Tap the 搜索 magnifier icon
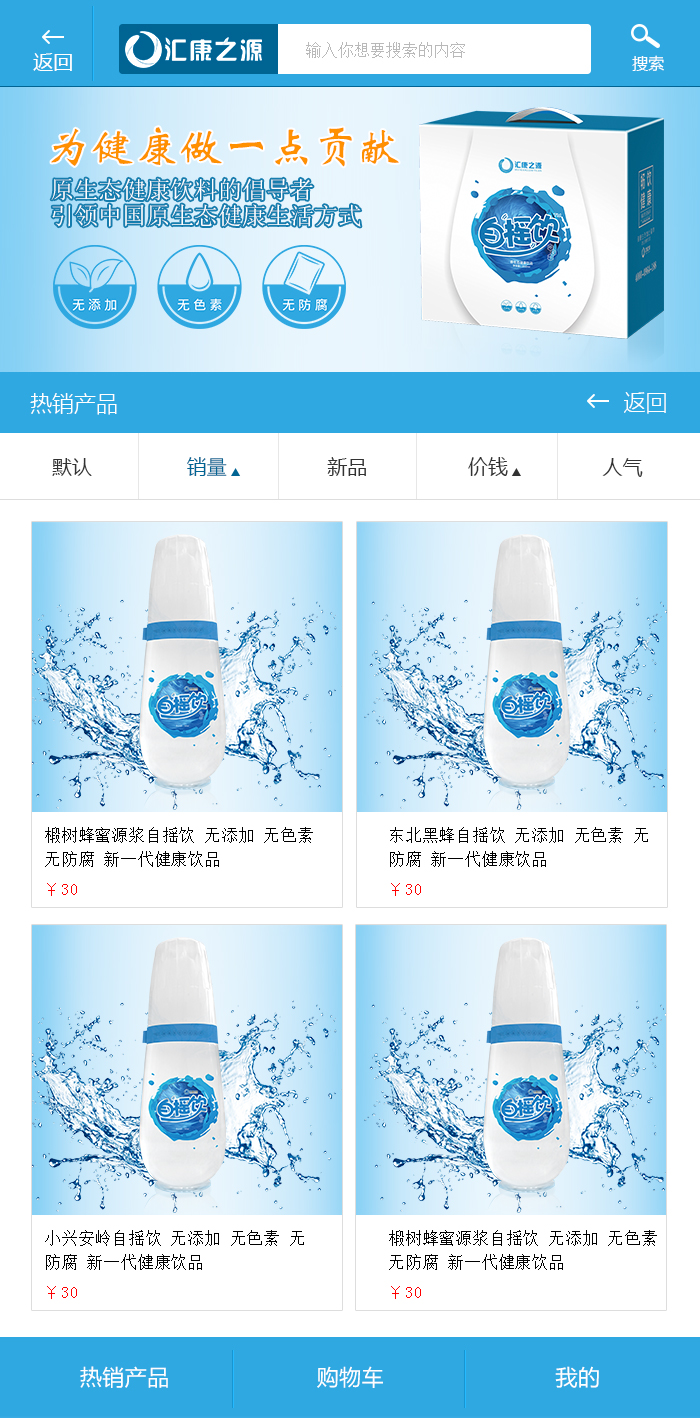700x1418 pixels. click(x=646, y=48)
